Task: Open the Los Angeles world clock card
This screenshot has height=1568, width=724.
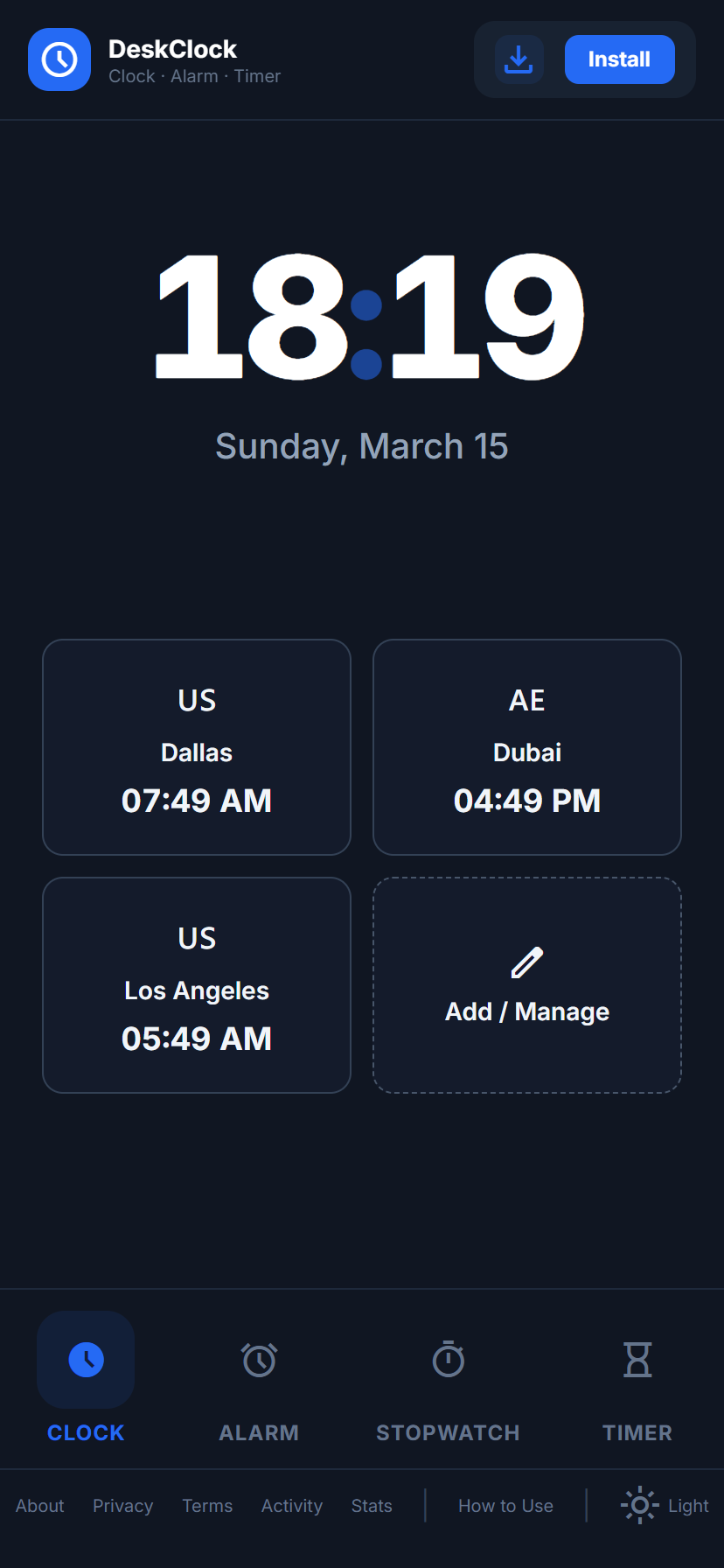Action: pos(197,985)
